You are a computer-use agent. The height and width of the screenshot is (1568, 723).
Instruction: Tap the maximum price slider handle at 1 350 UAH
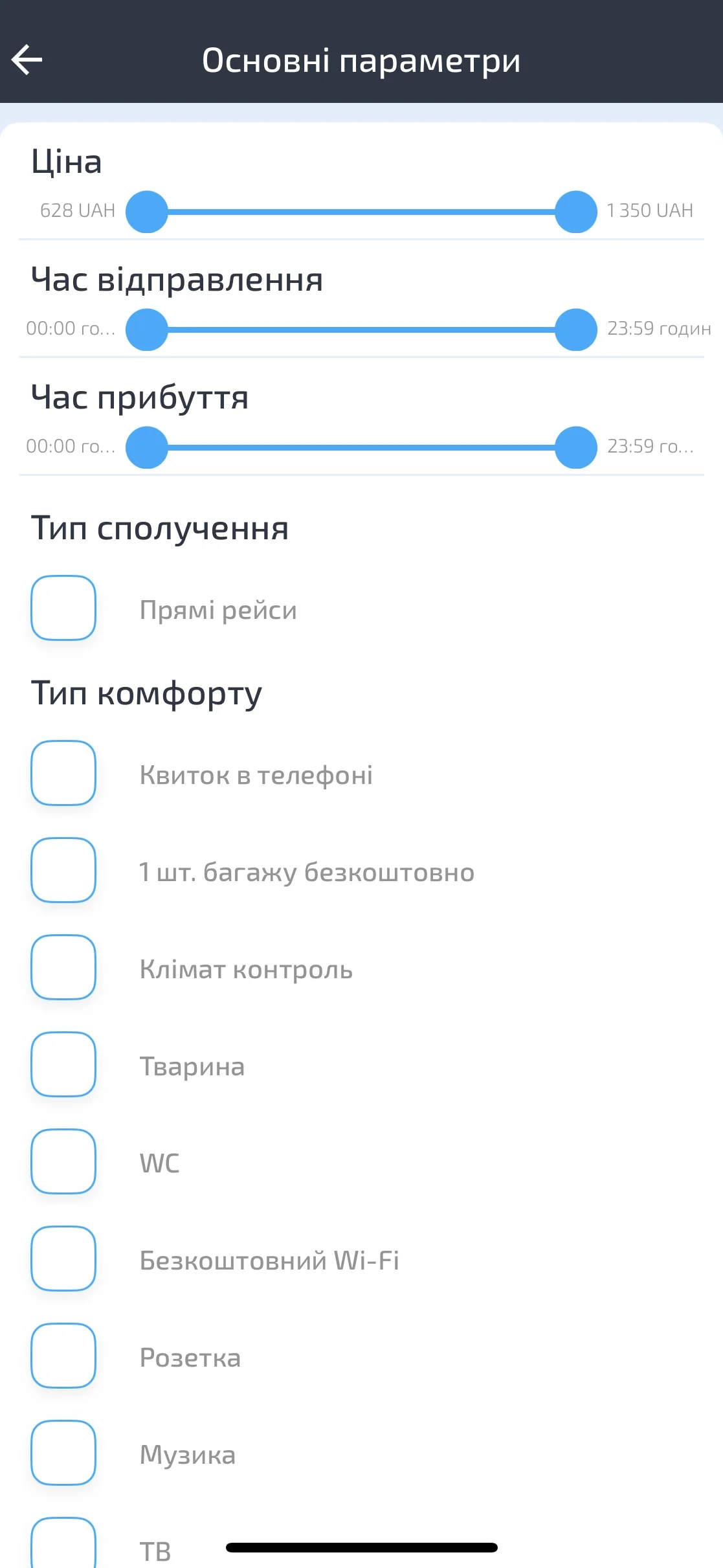pos(575,212)
